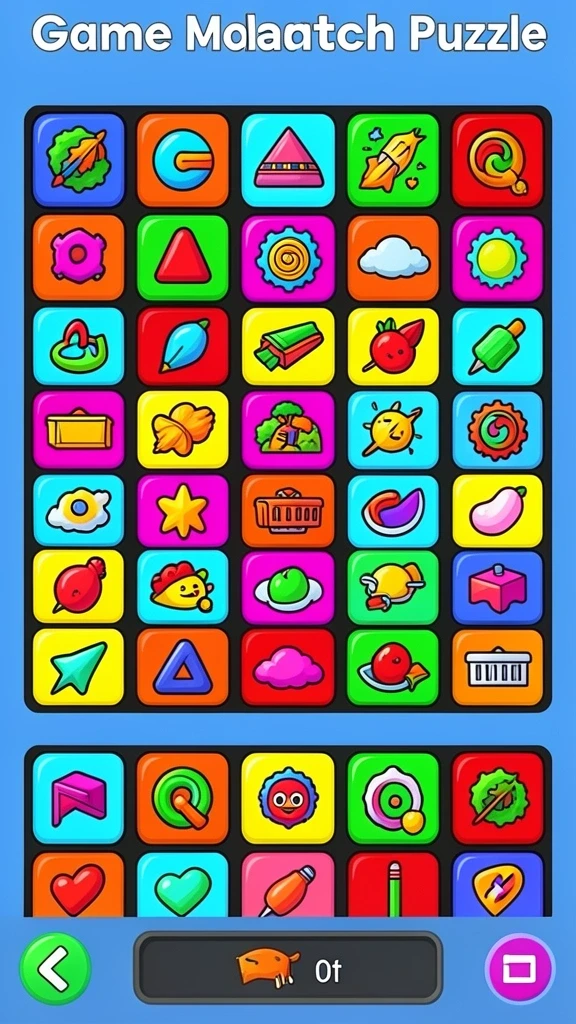This screenshot has width=576, height=1024.
Task: Select the green popsicle tile
Action: [498, 346]
